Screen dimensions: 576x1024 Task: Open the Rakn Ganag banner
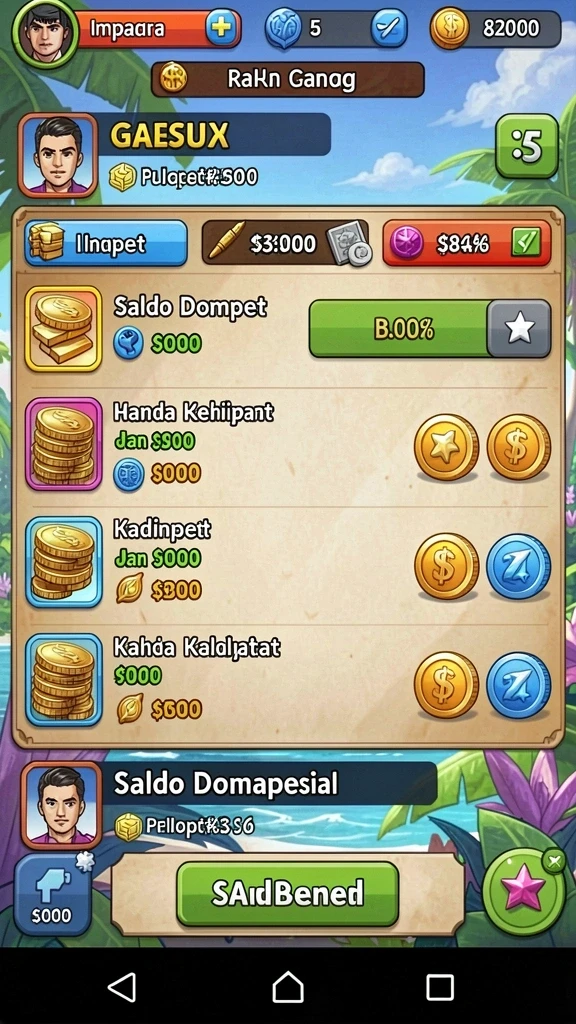[287, 79]
